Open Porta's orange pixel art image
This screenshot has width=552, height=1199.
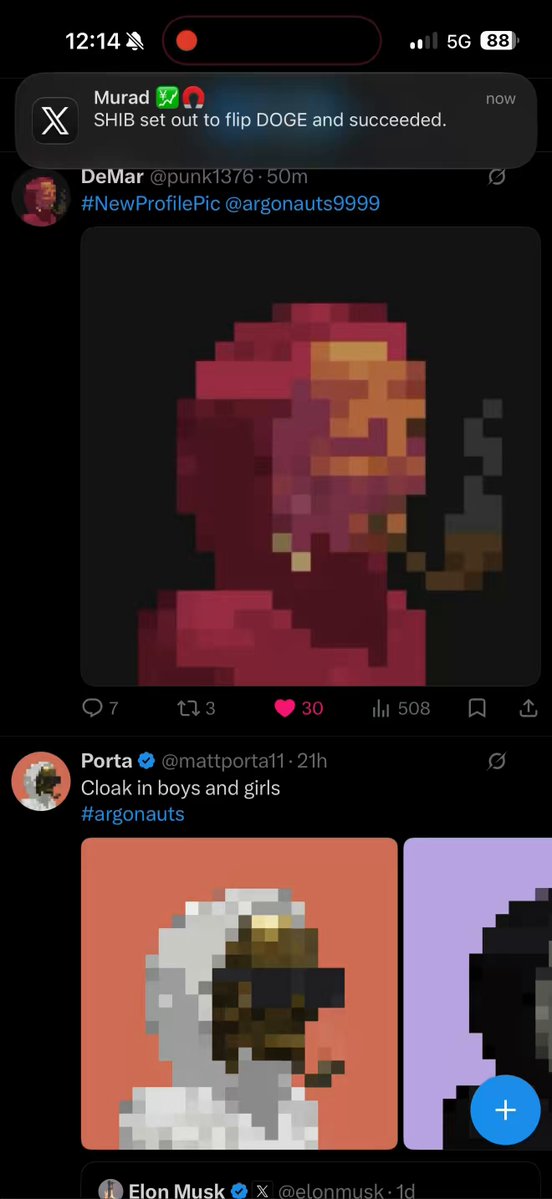pyautogui.click(x=239, y=993)
